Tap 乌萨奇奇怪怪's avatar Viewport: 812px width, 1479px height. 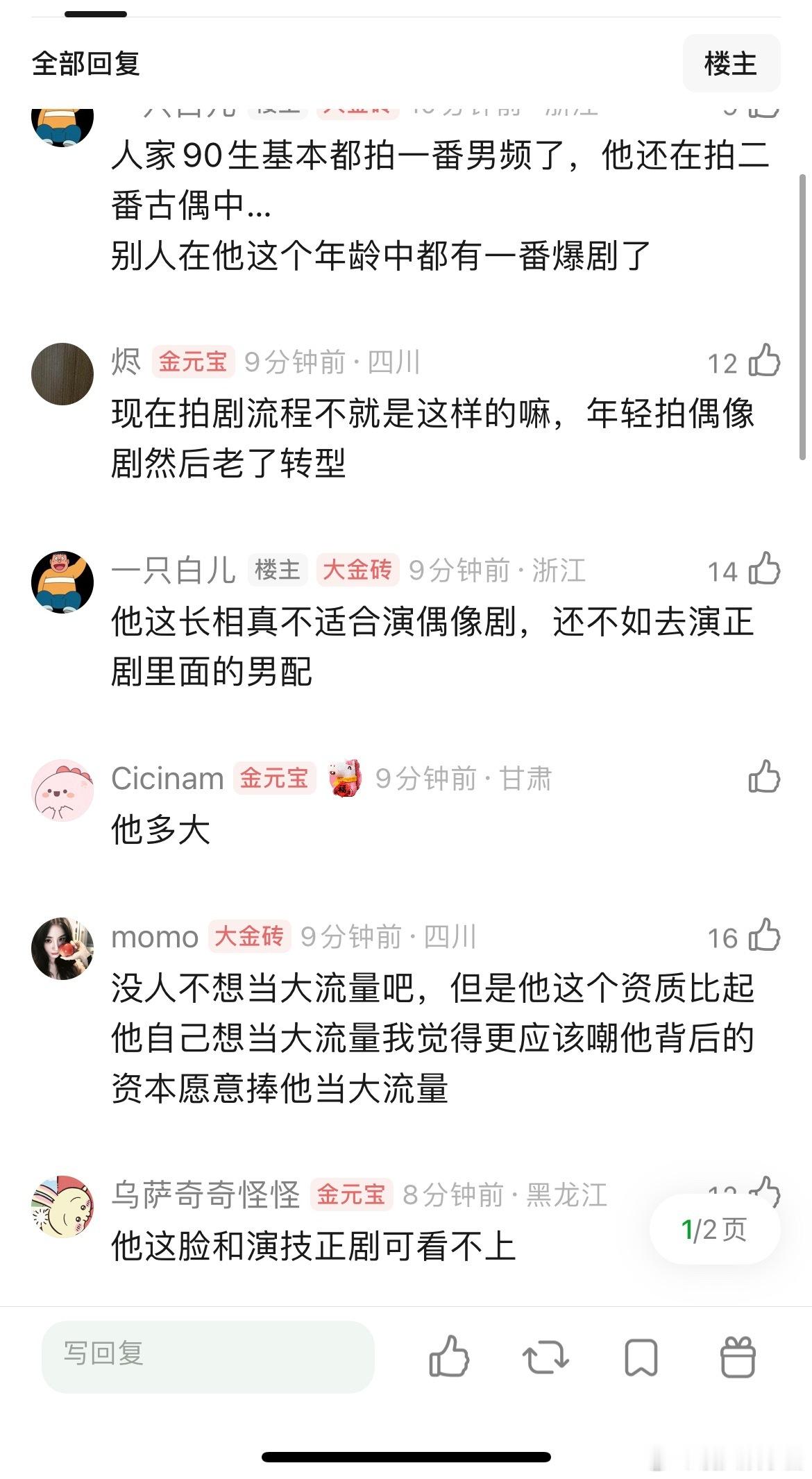click(63, 1206)
